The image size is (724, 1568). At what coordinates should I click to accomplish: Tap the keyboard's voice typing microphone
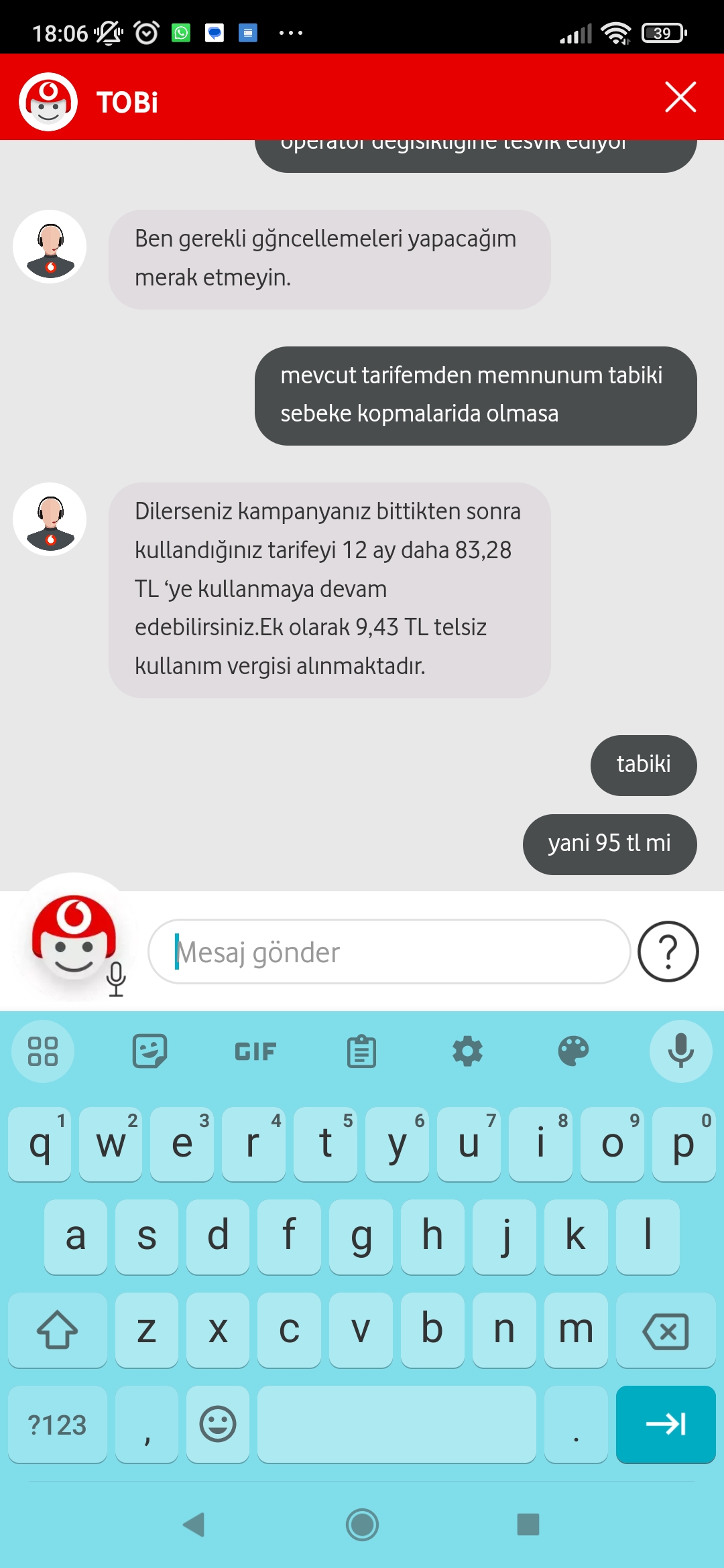click(x=680, y=1051)
